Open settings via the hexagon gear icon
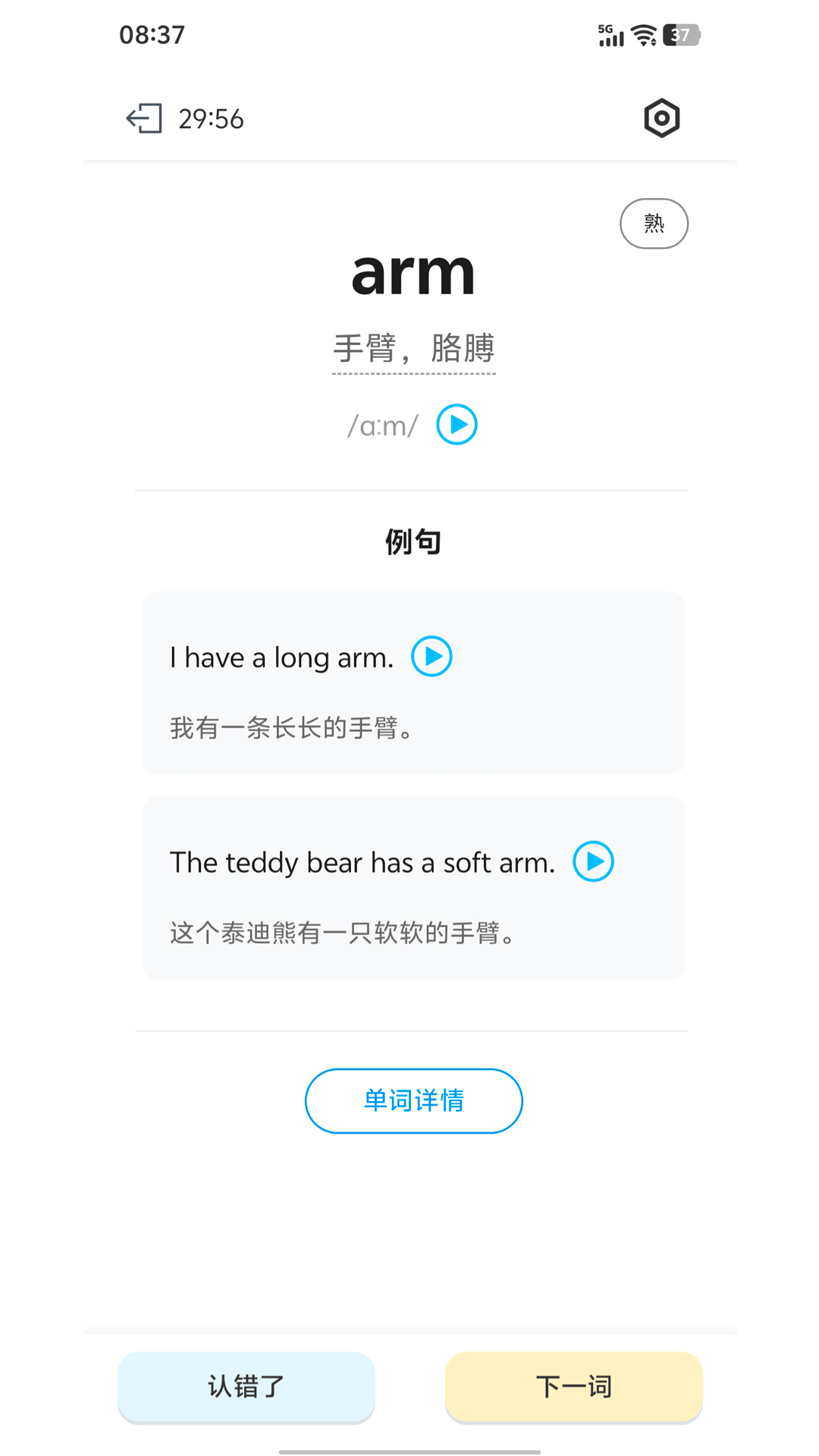This screenshot has width=819, height=1456. click(x=661, y=118)
